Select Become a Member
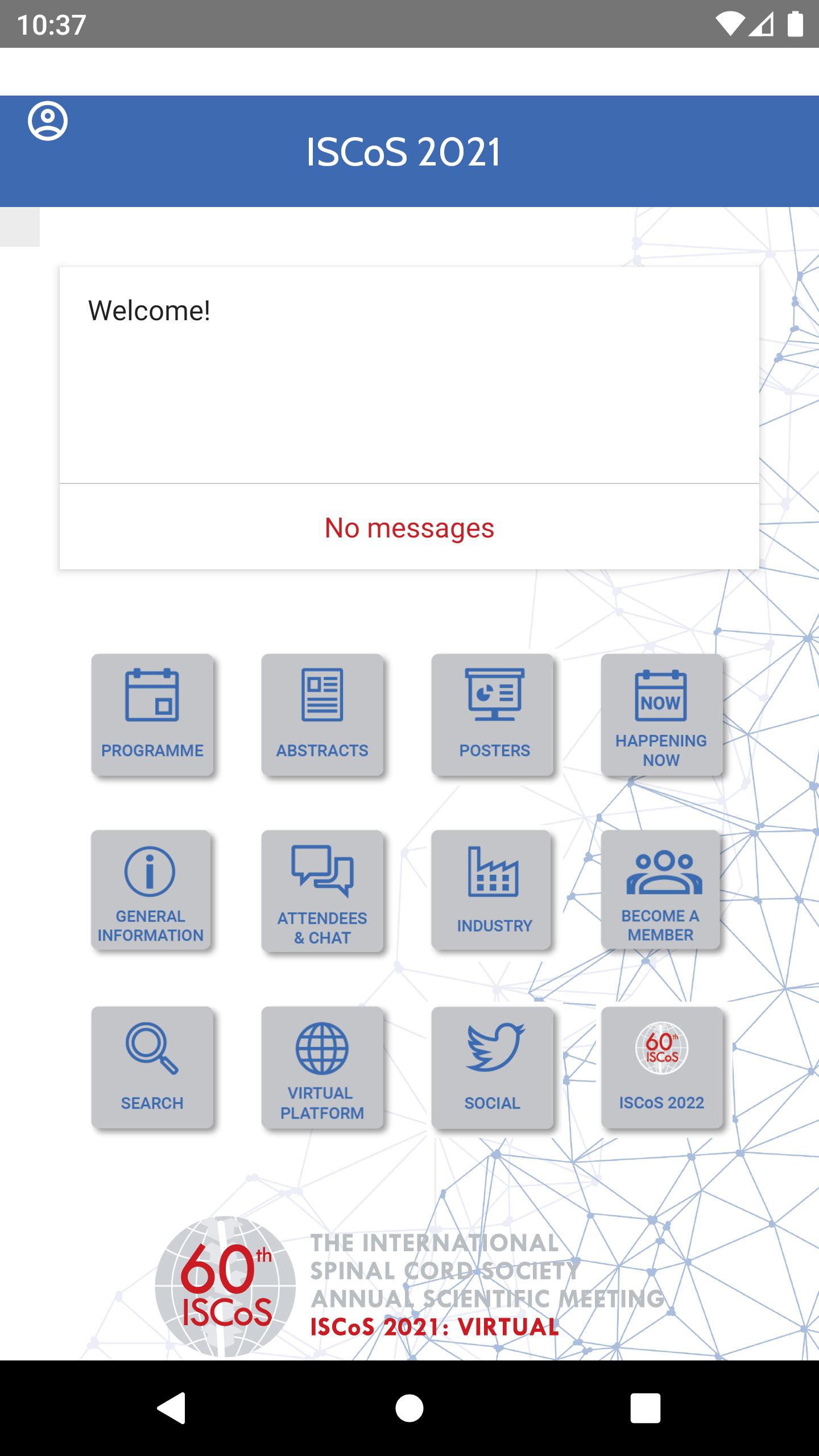 click(661, 890)
